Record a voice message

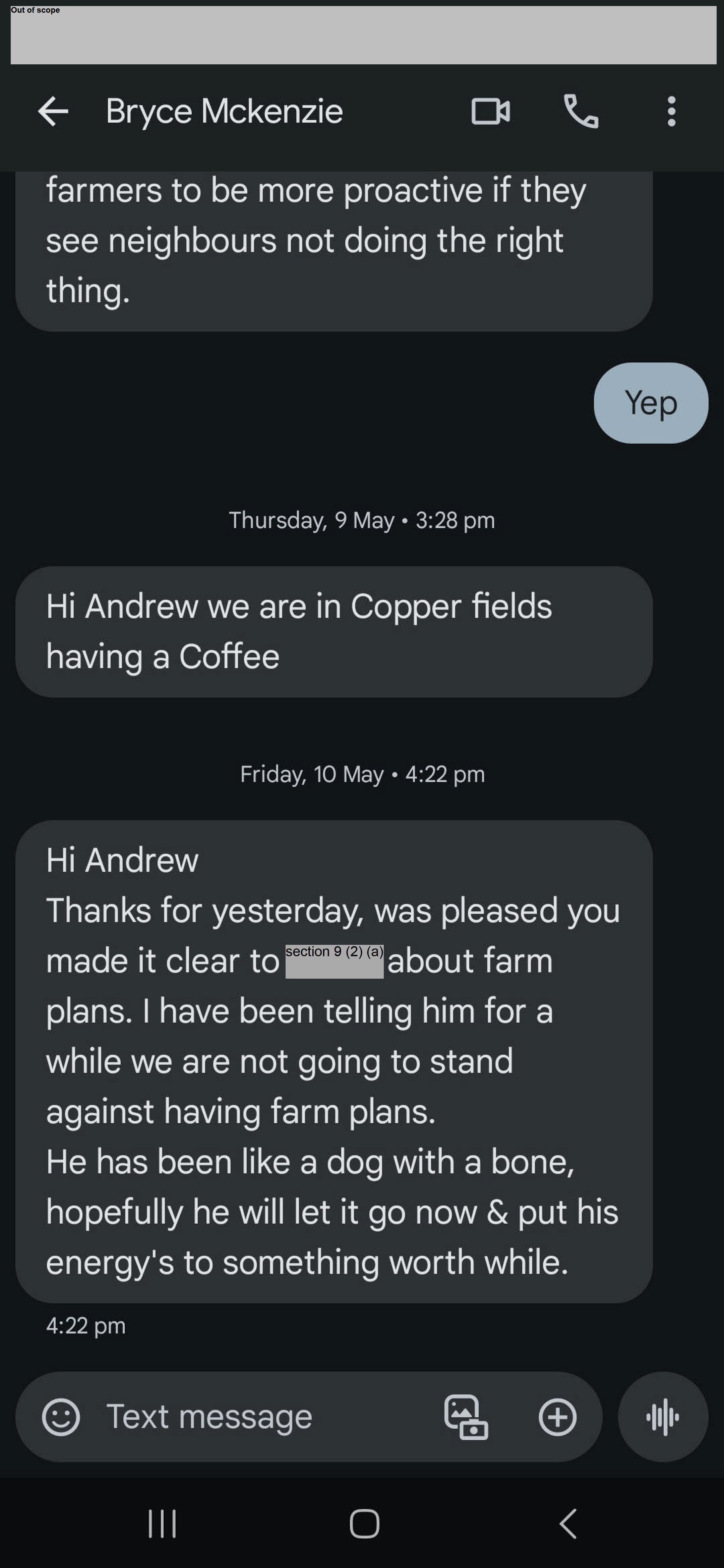point(663,1417)
